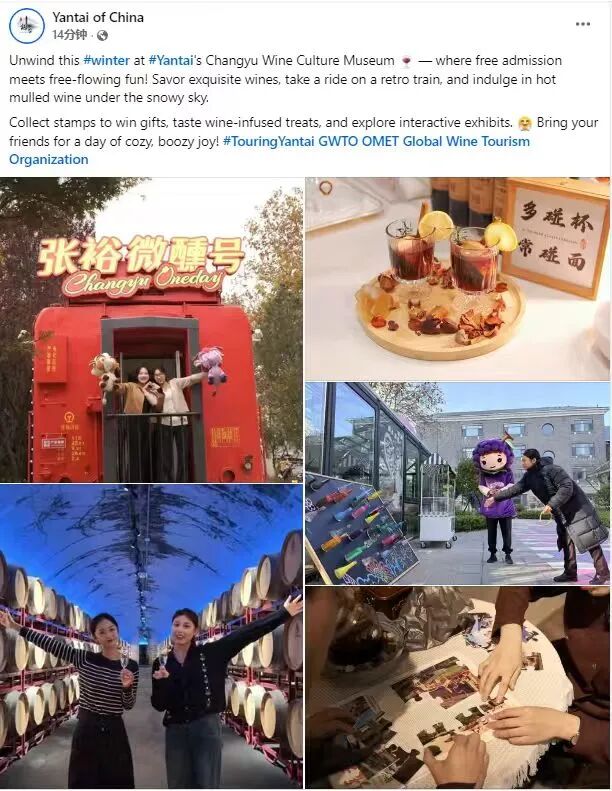Open the post timestamp 14分钟
Viewport: 612px width, 791px height.
point(69,34)
